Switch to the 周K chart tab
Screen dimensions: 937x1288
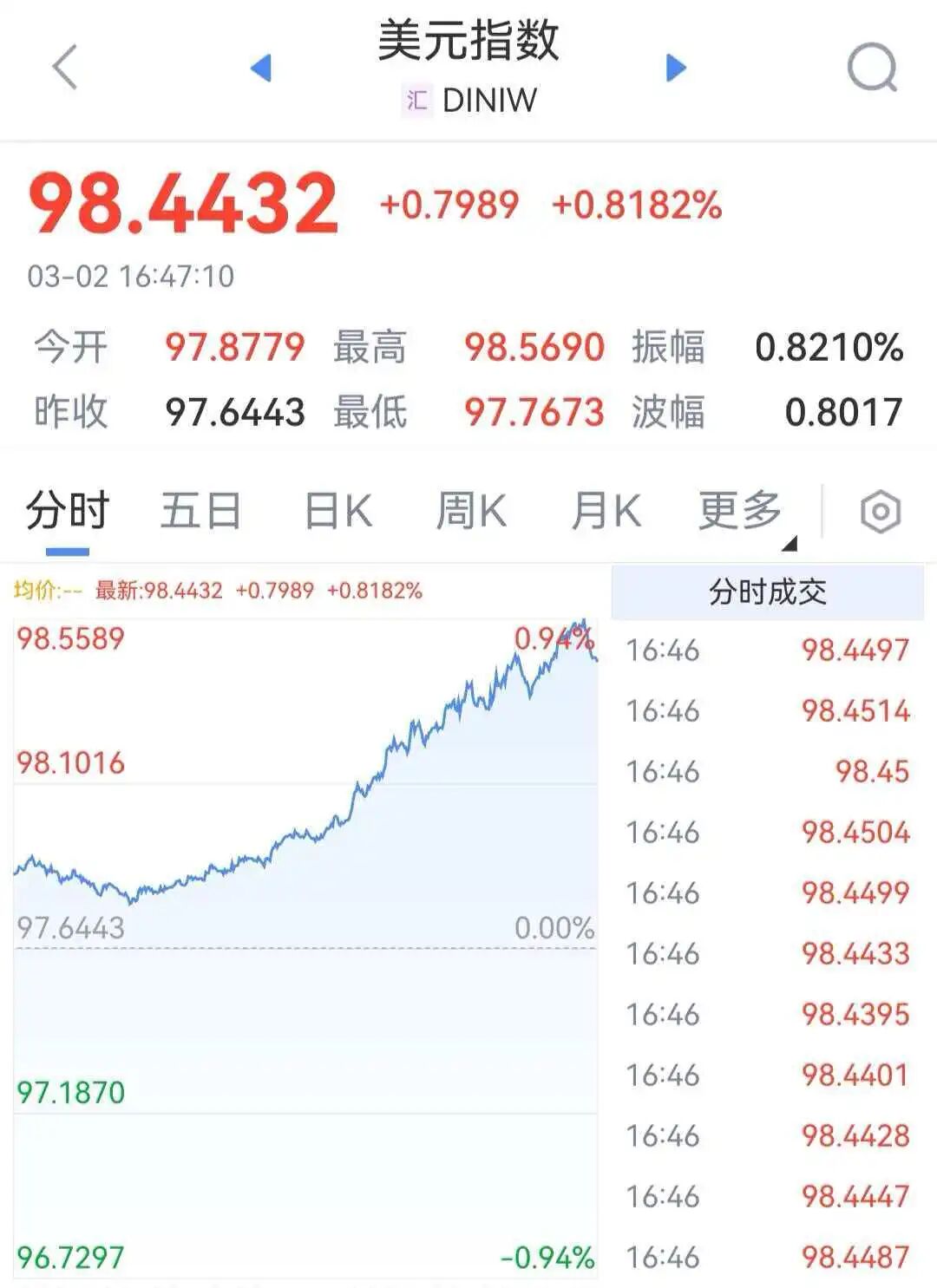tap(471, 511)
